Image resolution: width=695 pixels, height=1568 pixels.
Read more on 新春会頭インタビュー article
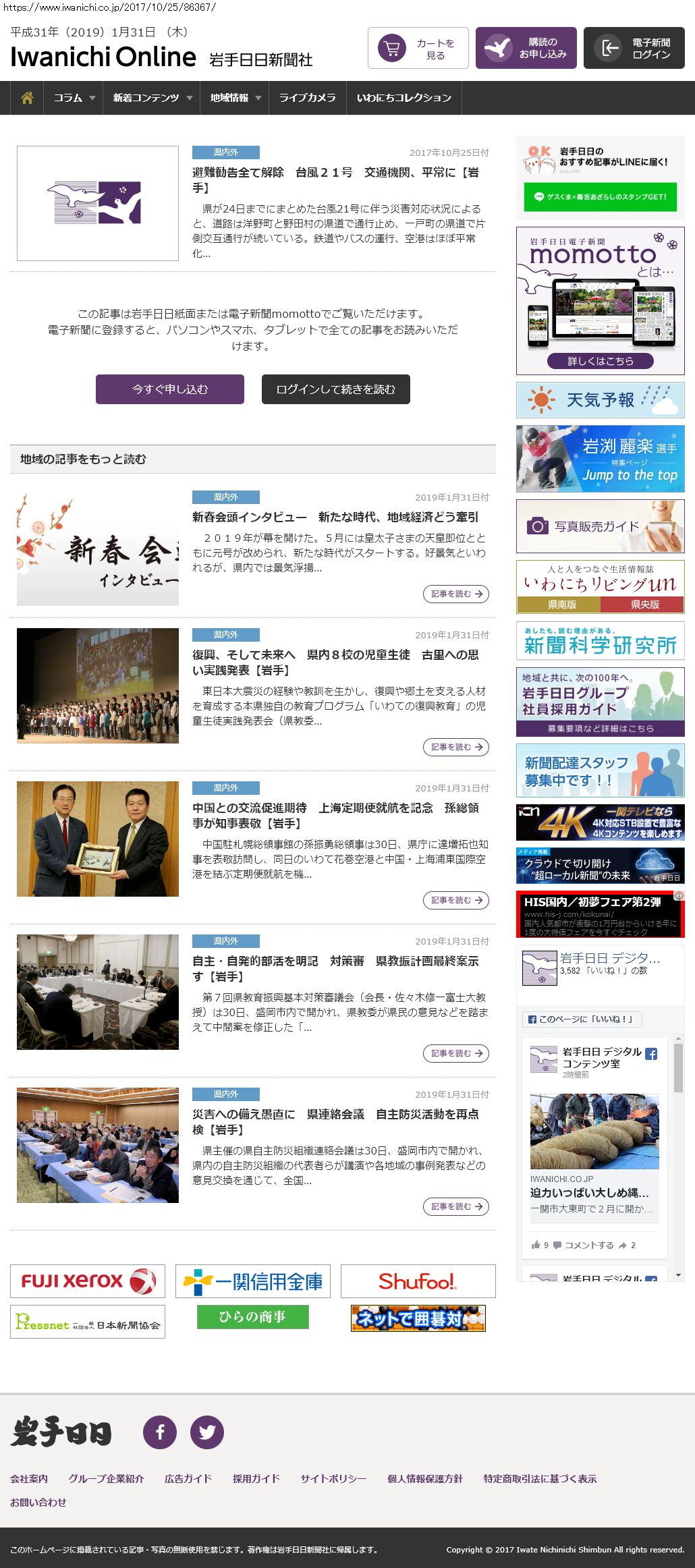(456, 594)
